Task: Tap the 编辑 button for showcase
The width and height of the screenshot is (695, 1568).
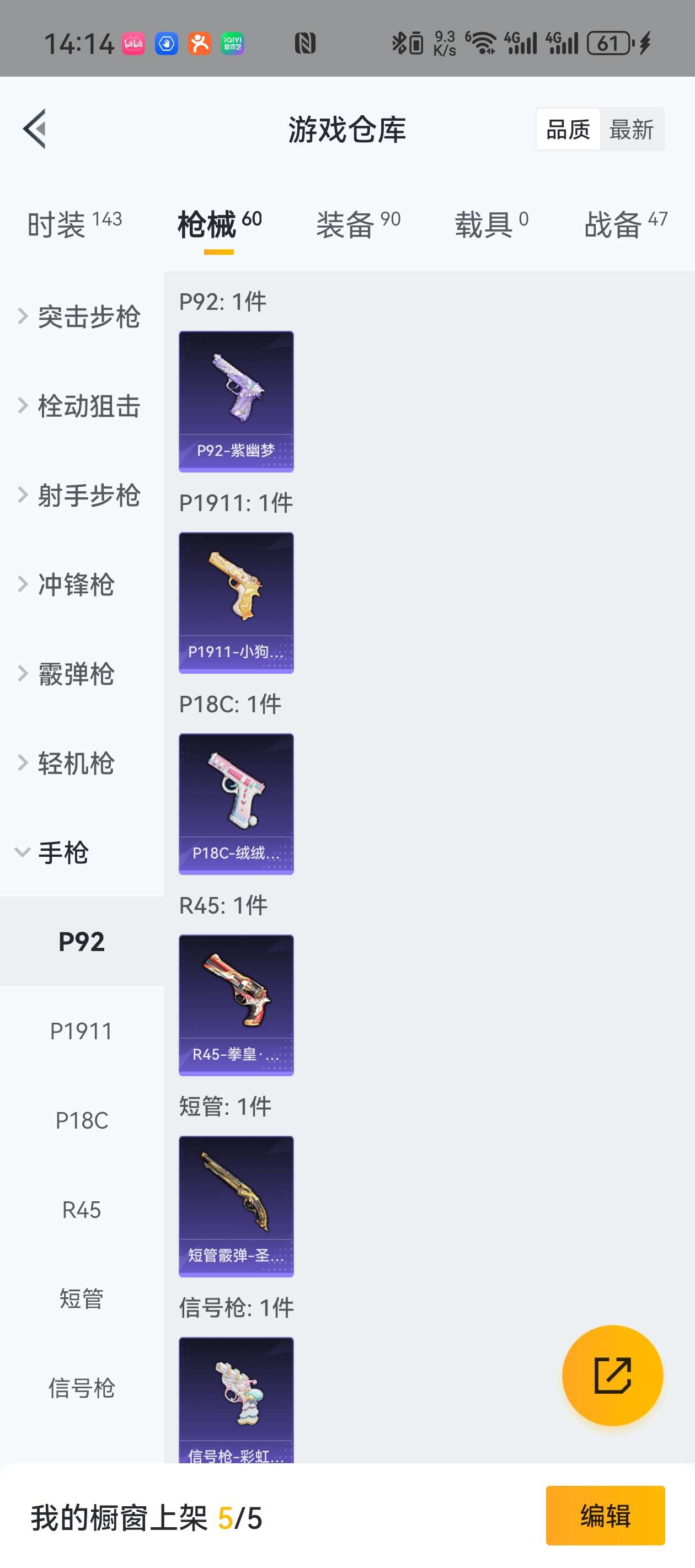Action: 605,1515
